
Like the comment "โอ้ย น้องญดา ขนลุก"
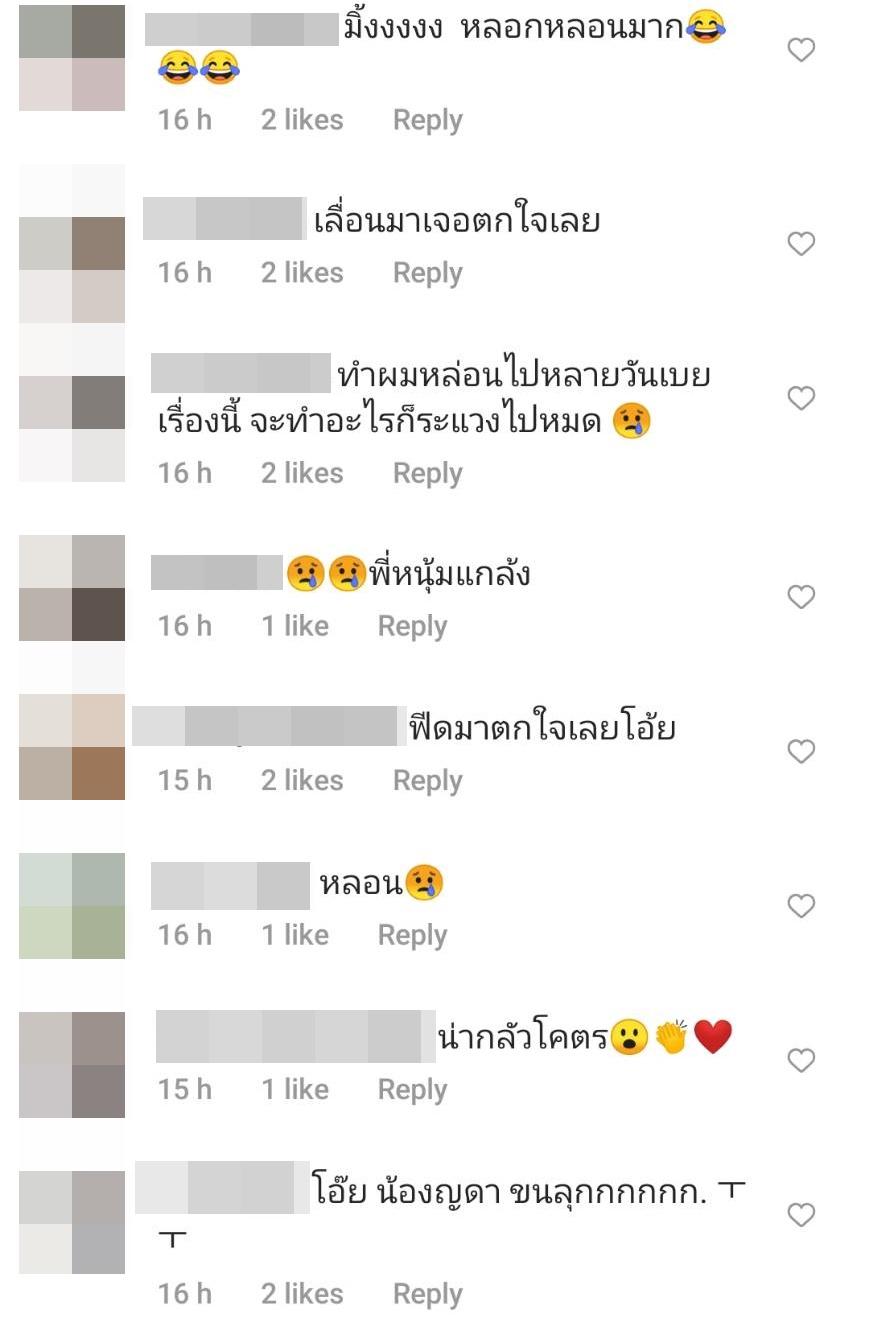(801, 1215)
